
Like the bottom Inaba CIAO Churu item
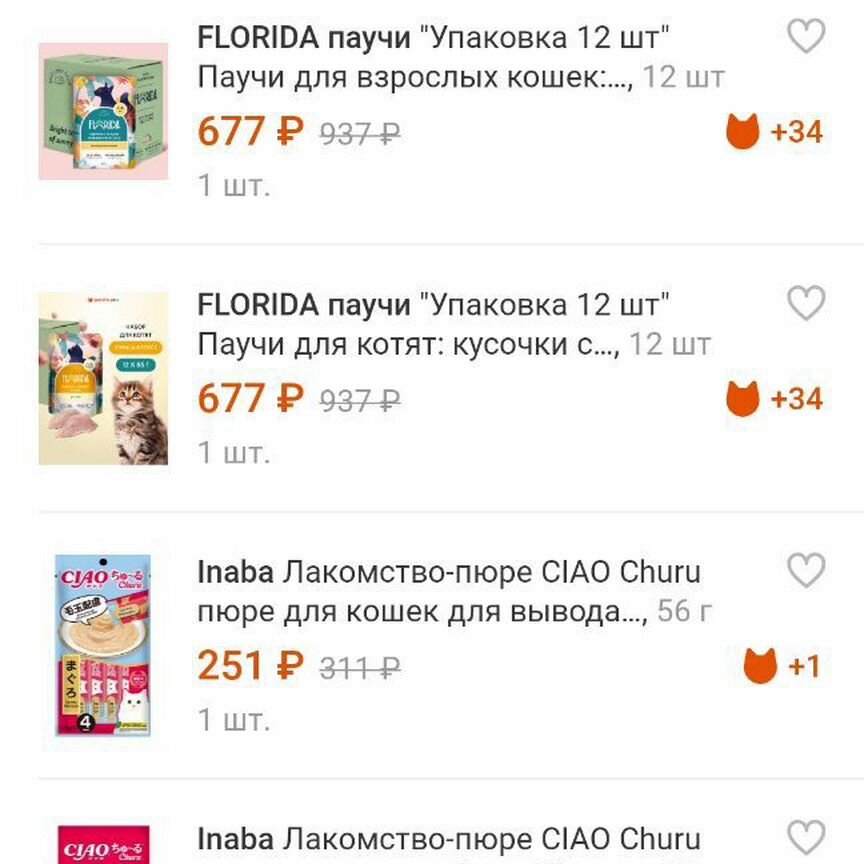pos(805,838)
